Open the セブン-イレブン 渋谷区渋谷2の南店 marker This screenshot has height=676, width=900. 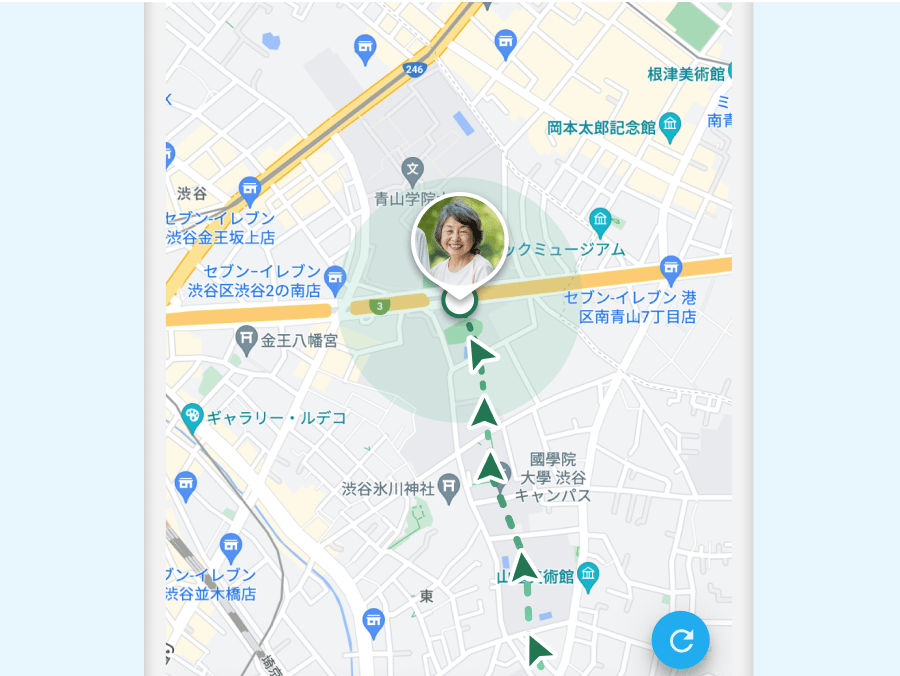(335, 276)
